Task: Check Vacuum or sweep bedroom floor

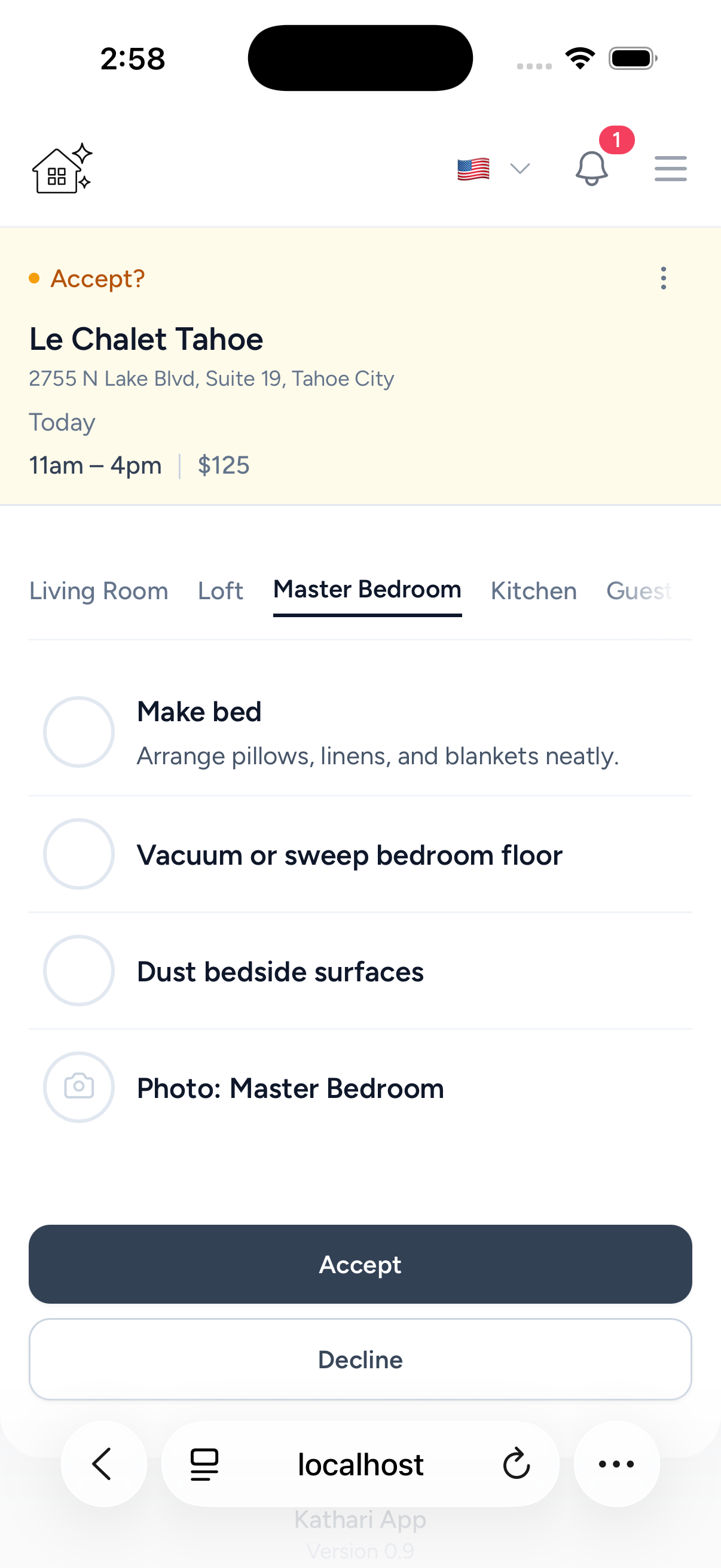Action: coord(79,854)
